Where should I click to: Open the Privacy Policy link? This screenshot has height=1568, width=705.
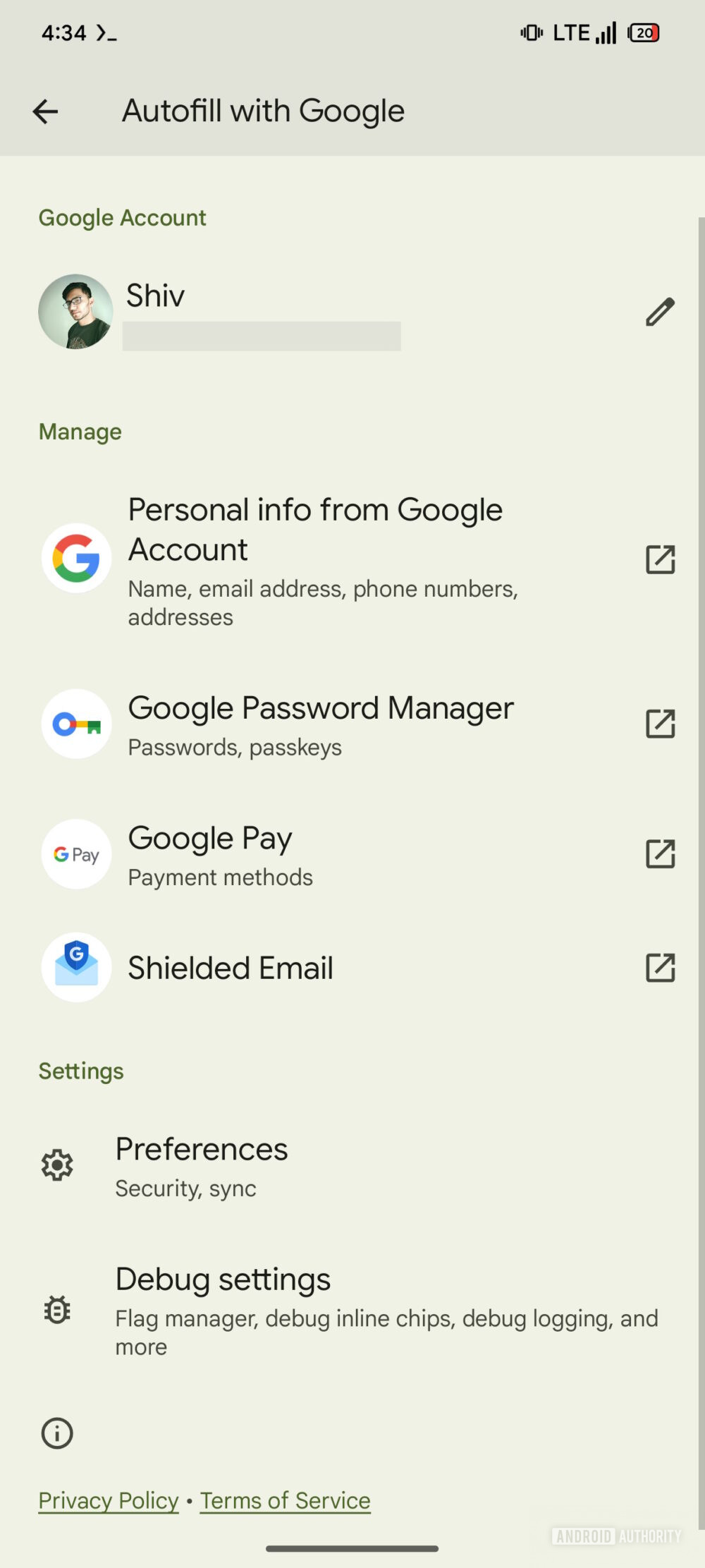[x=107, y=1501]
